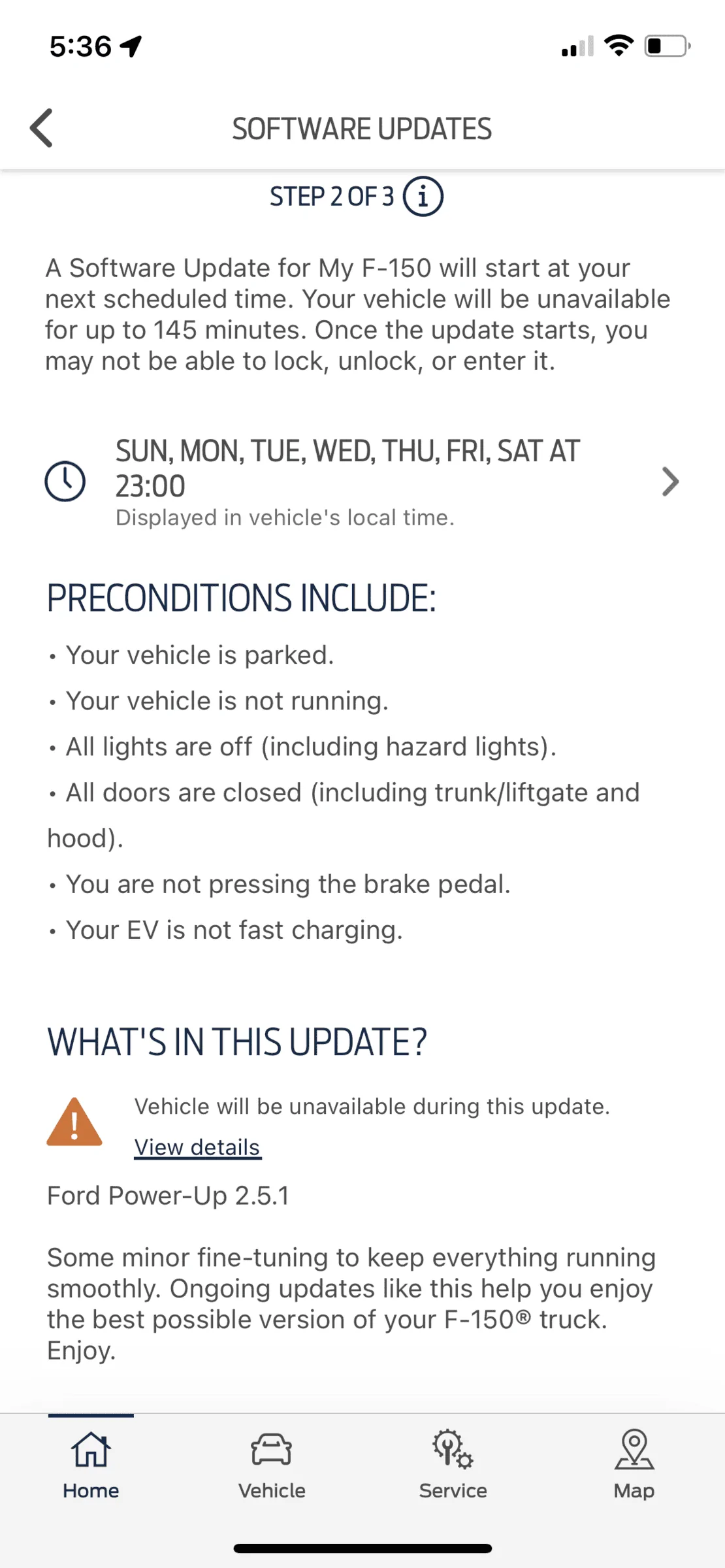Open the Step 2 of 3 info icon

423,196
